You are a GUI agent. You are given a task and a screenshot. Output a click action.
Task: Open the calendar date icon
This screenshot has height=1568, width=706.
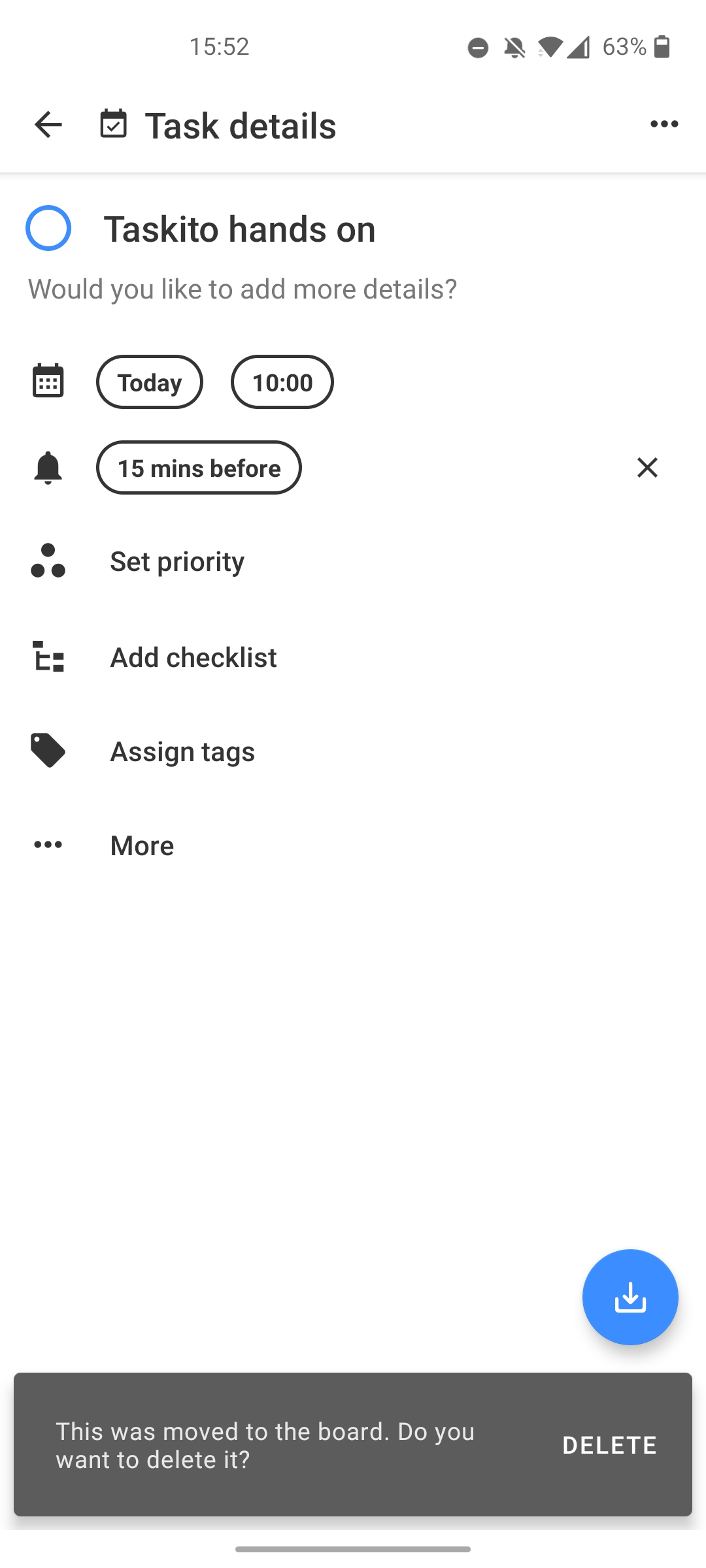48,382
